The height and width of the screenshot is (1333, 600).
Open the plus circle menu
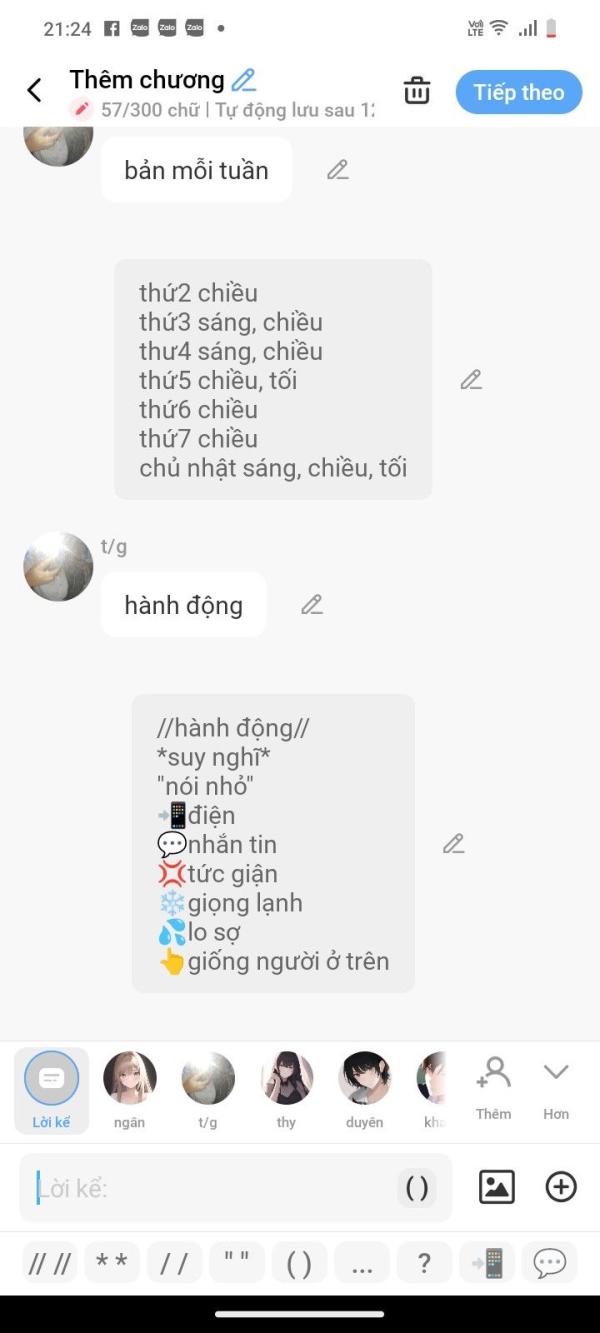[561, 1187]
